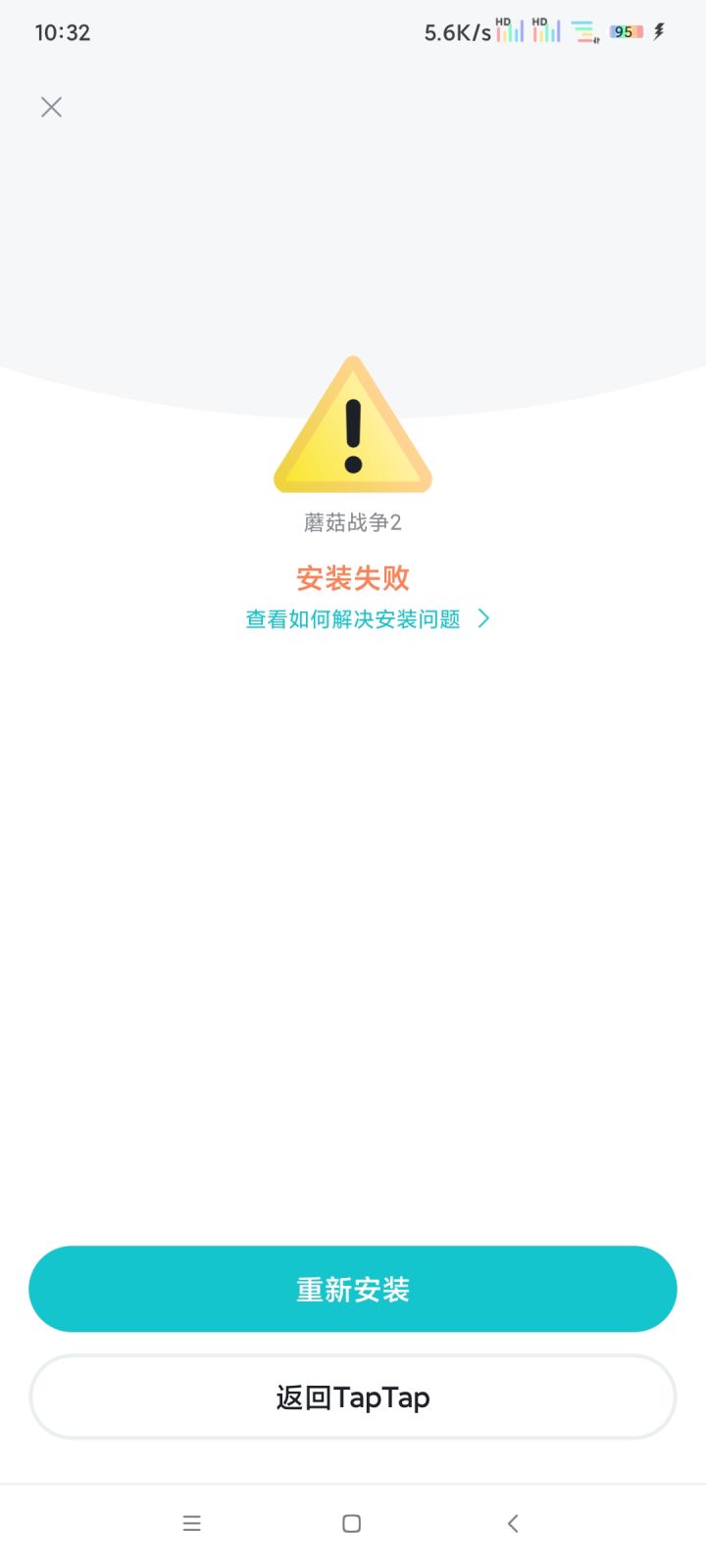This screenshot has width=706, height=1568.
Task: Open recent apps from navigation bar
Action: (192, 1523)
